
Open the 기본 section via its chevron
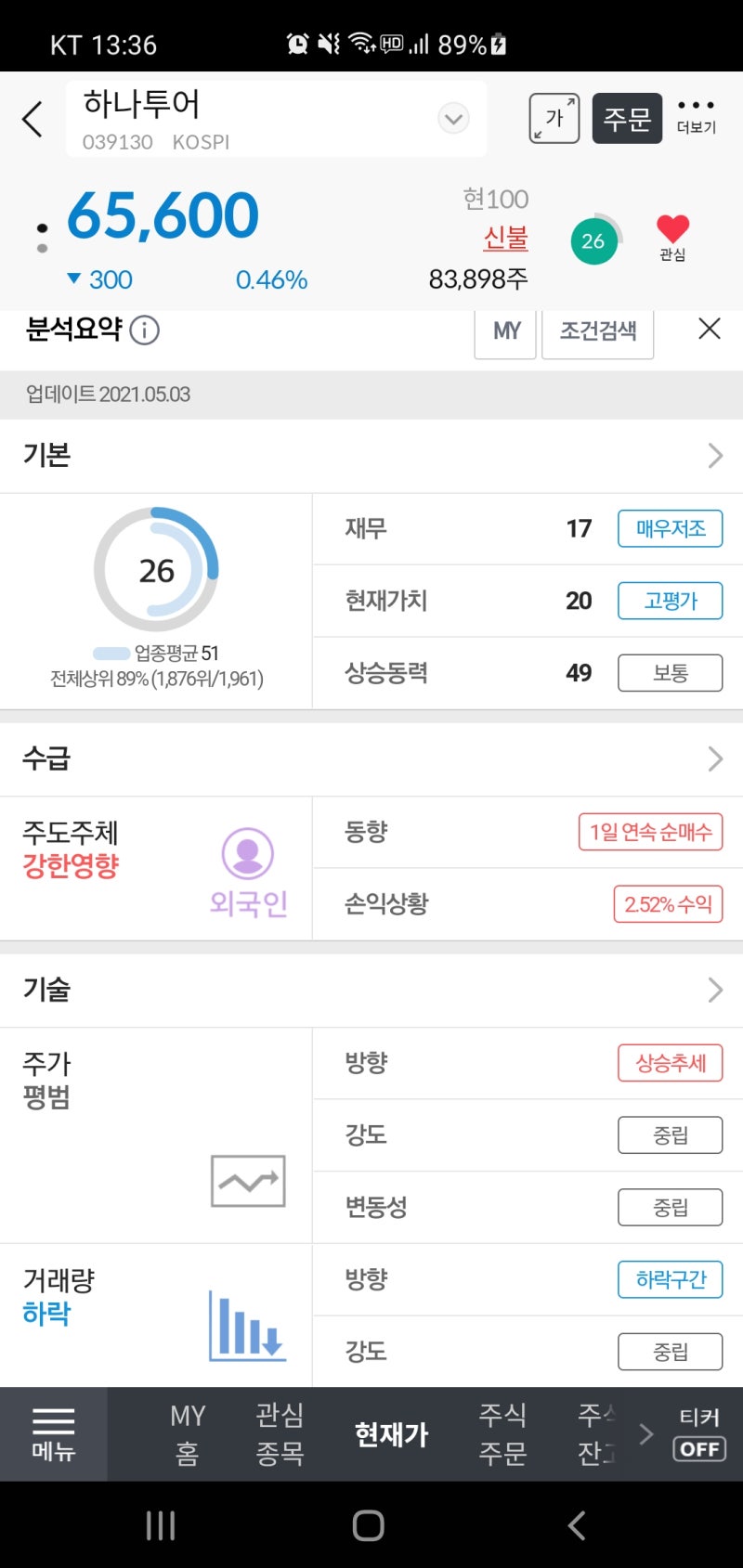coord(714,455)
